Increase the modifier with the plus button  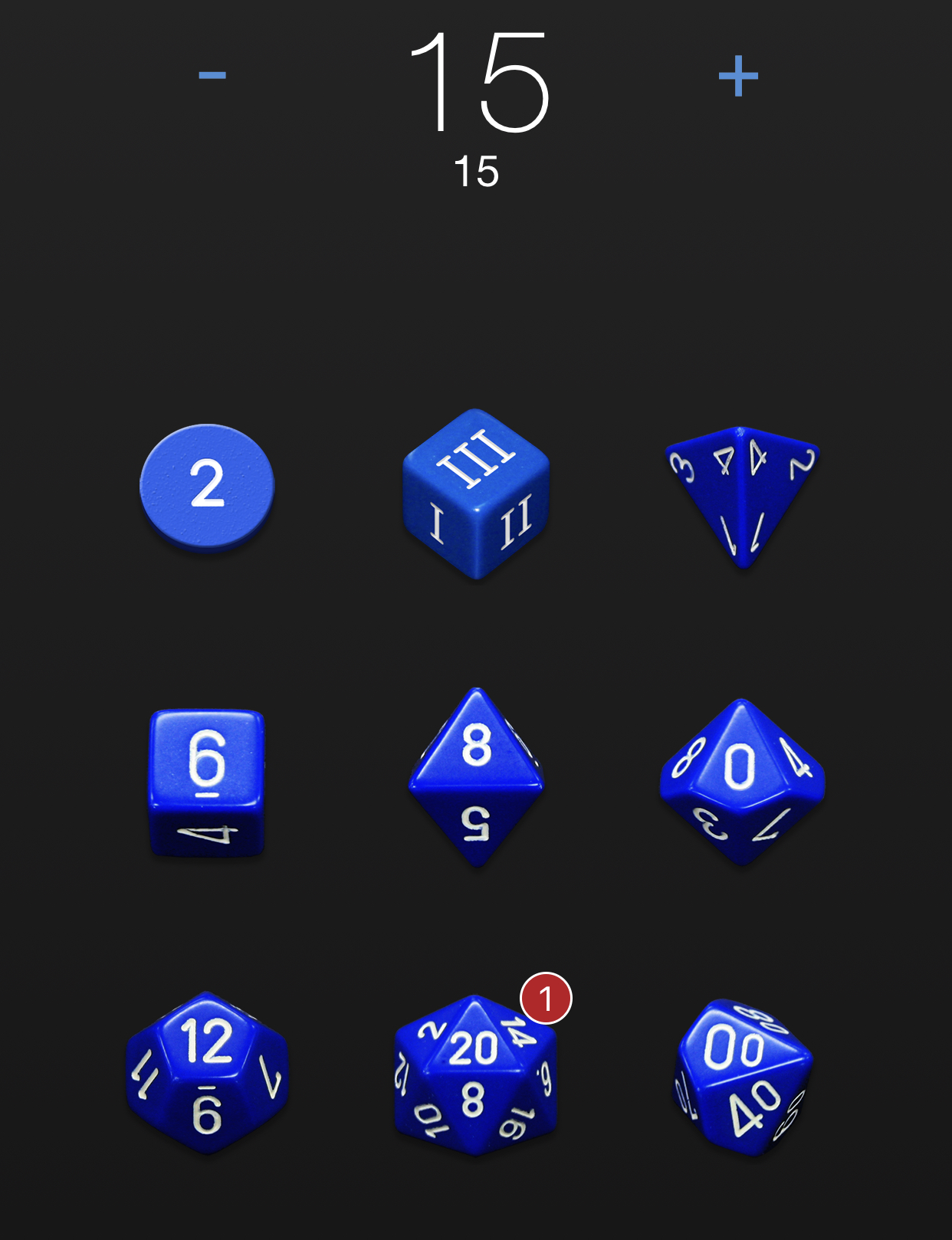738,75
